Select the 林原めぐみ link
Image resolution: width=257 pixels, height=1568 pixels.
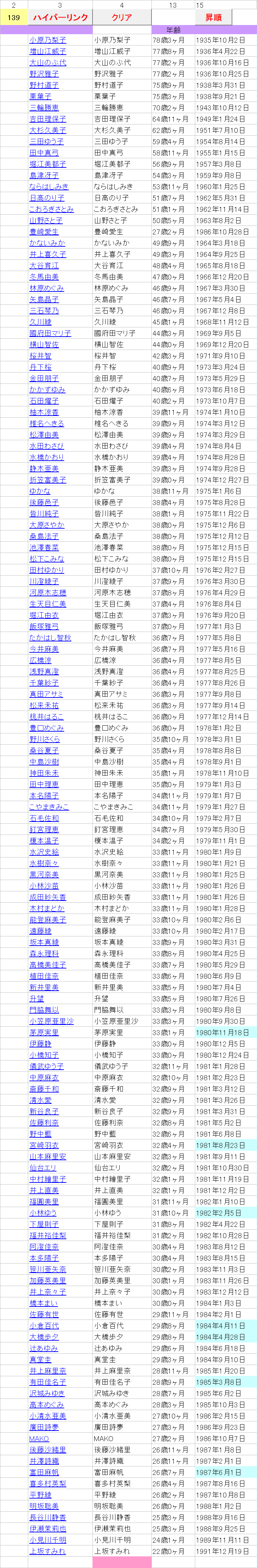48,289
